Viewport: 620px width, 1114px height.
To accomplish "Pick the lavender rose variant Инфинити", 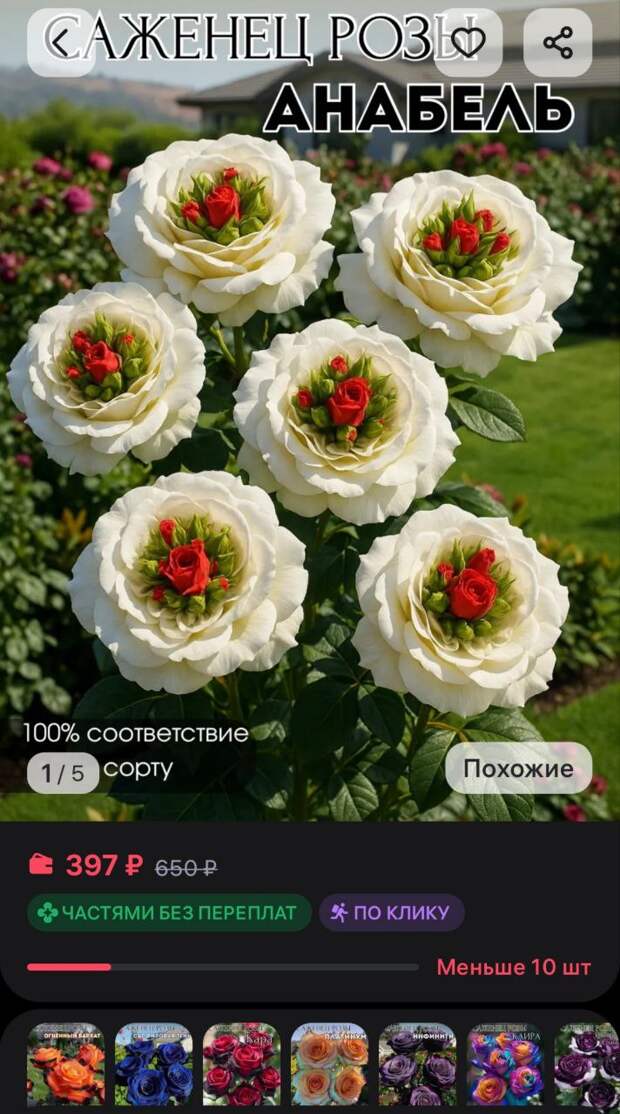I will pos(418,1064).
